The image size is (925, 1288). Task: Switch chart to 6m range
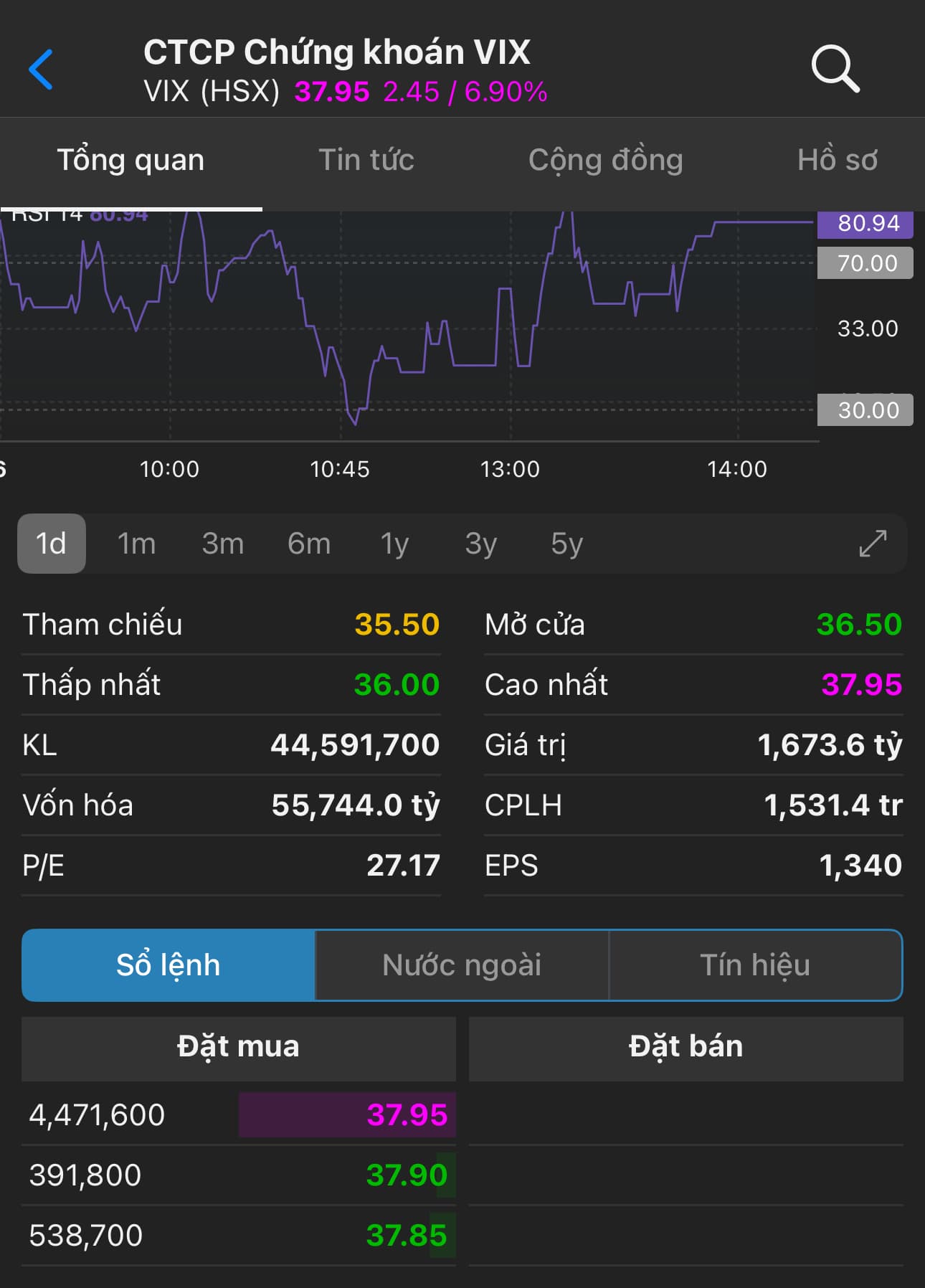coord(308,544)
